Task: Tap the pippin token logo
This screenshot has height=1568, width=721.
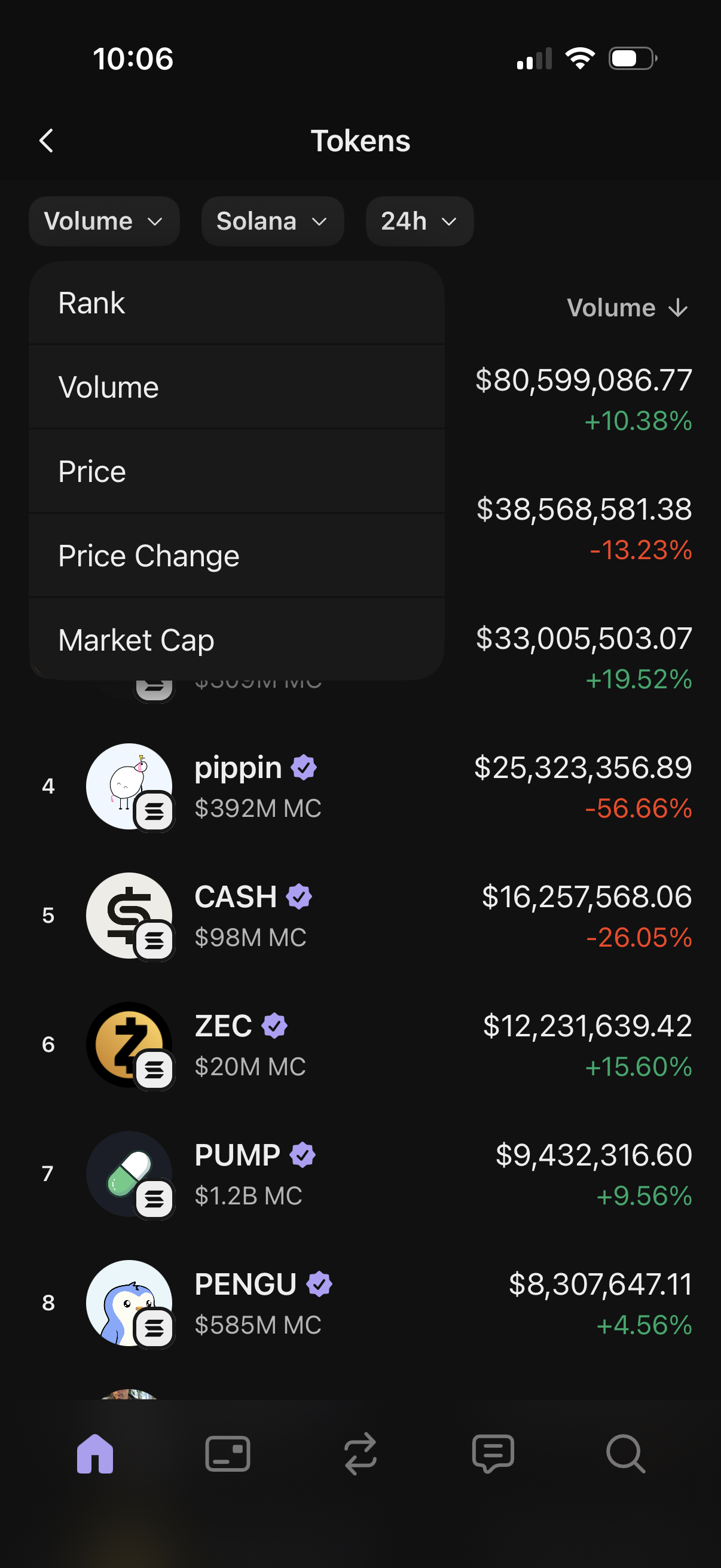Action: pos(130,786)
